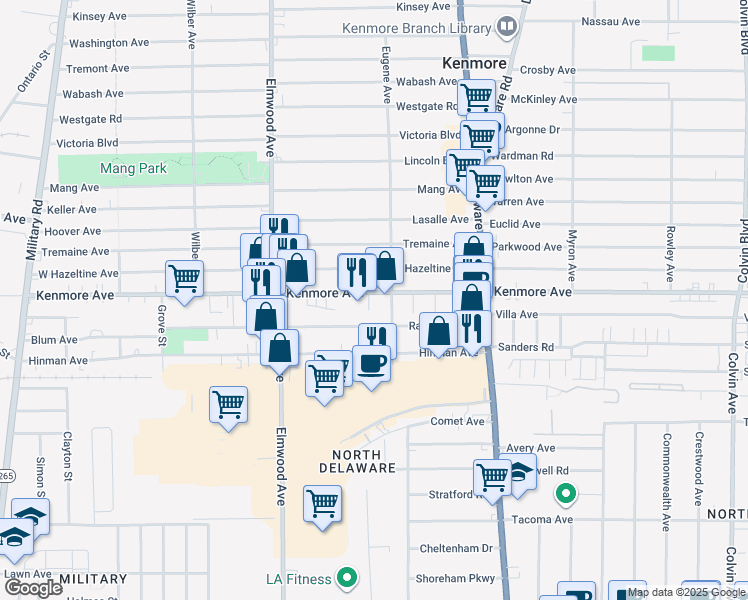Image resolution: width=748 pixels, height=600 pixels.
Task: Select the cart marker west of Kenmore Ave label
Action: tap(184, 278)
